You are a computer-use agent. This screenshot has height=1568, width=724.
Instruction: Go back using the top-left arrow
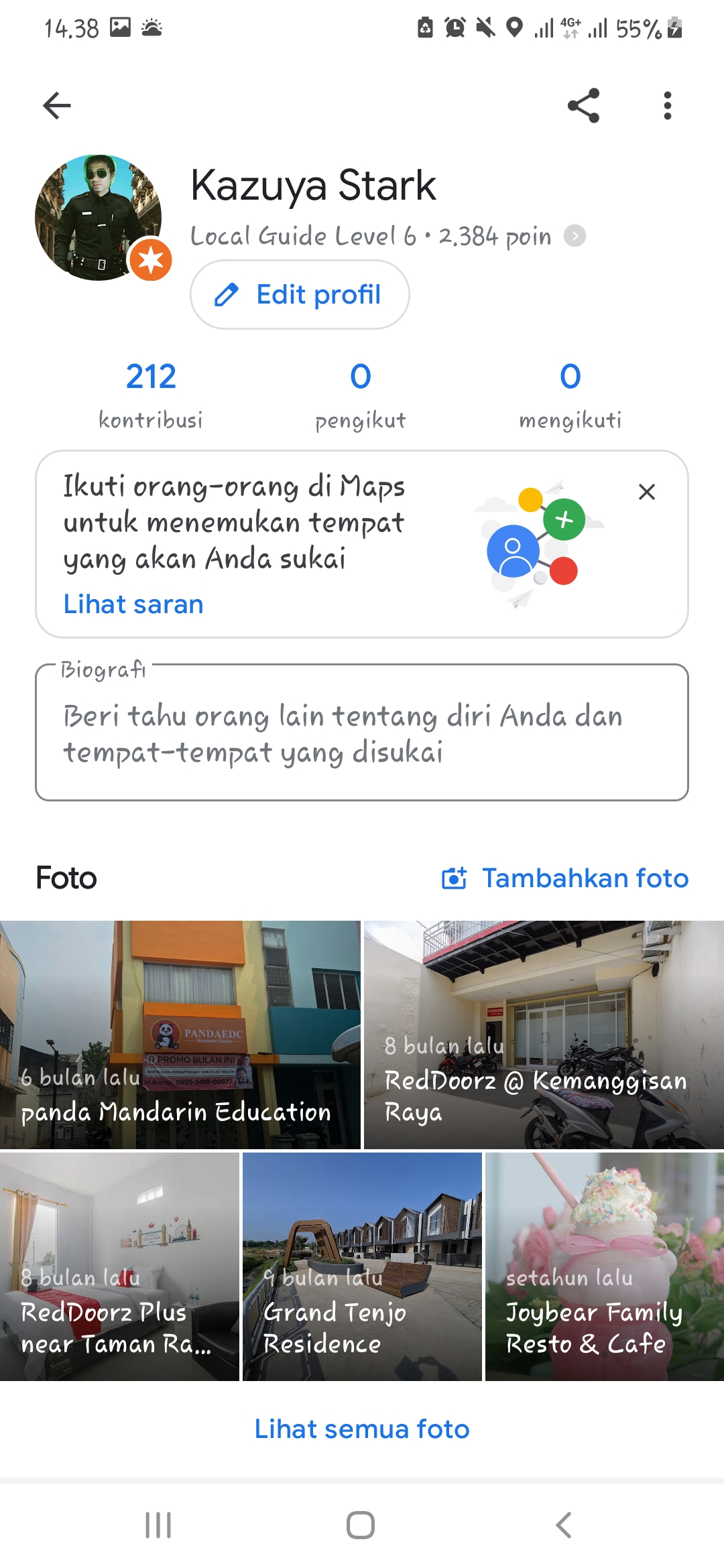[57, 105]
